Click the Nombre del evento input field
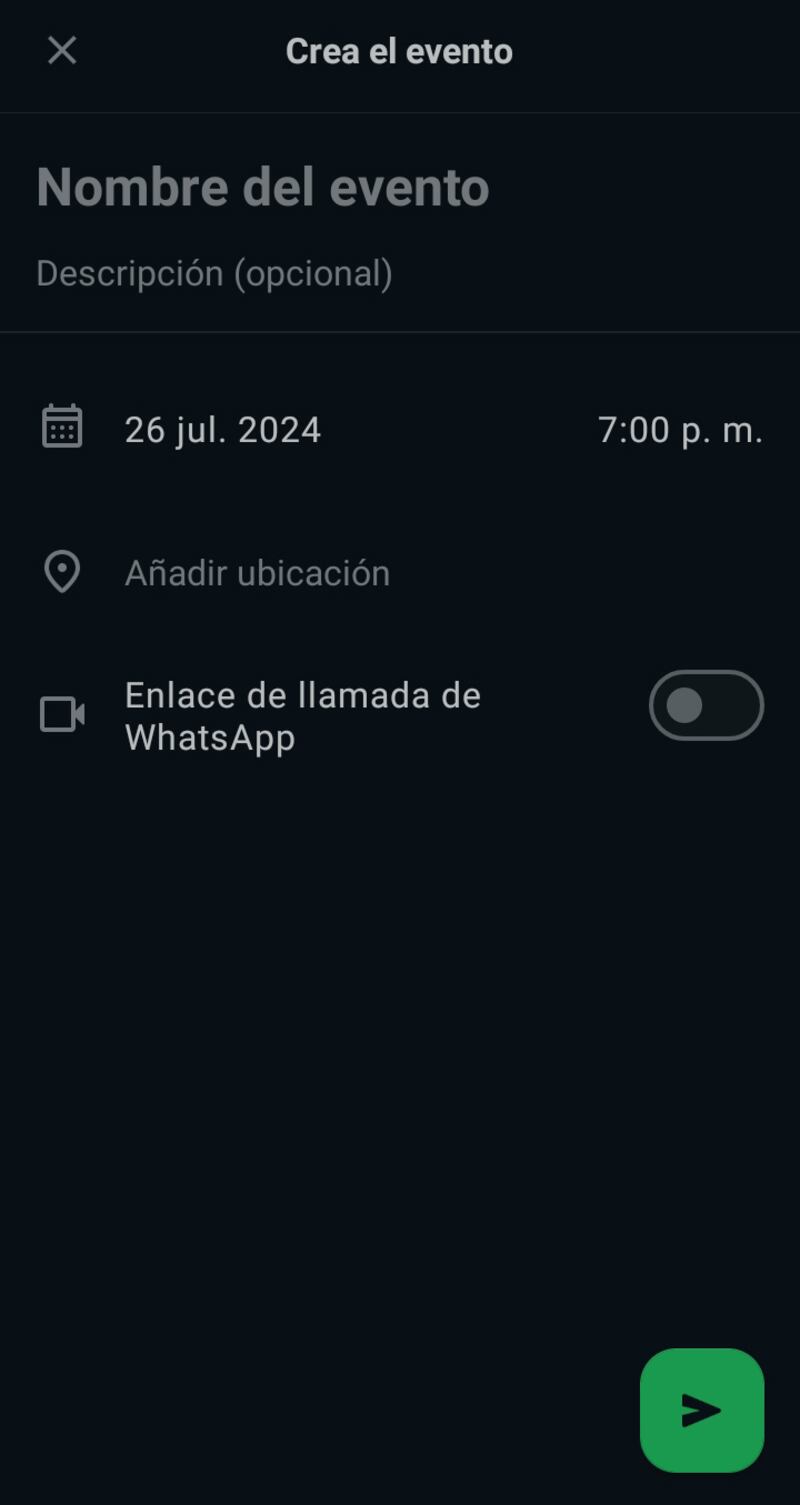 [262, 186]
